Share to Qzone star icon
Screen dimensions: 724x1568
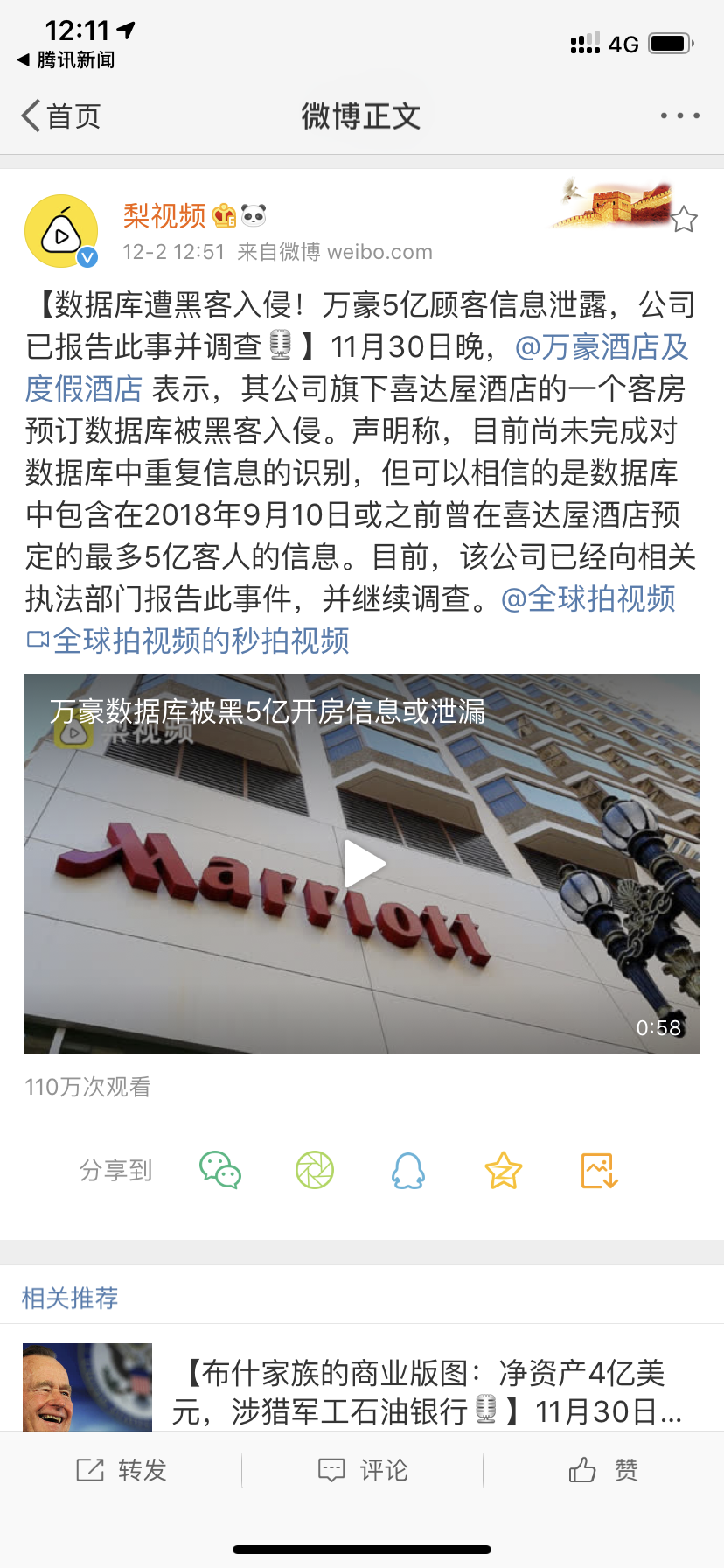click(x=504, y=1170)
